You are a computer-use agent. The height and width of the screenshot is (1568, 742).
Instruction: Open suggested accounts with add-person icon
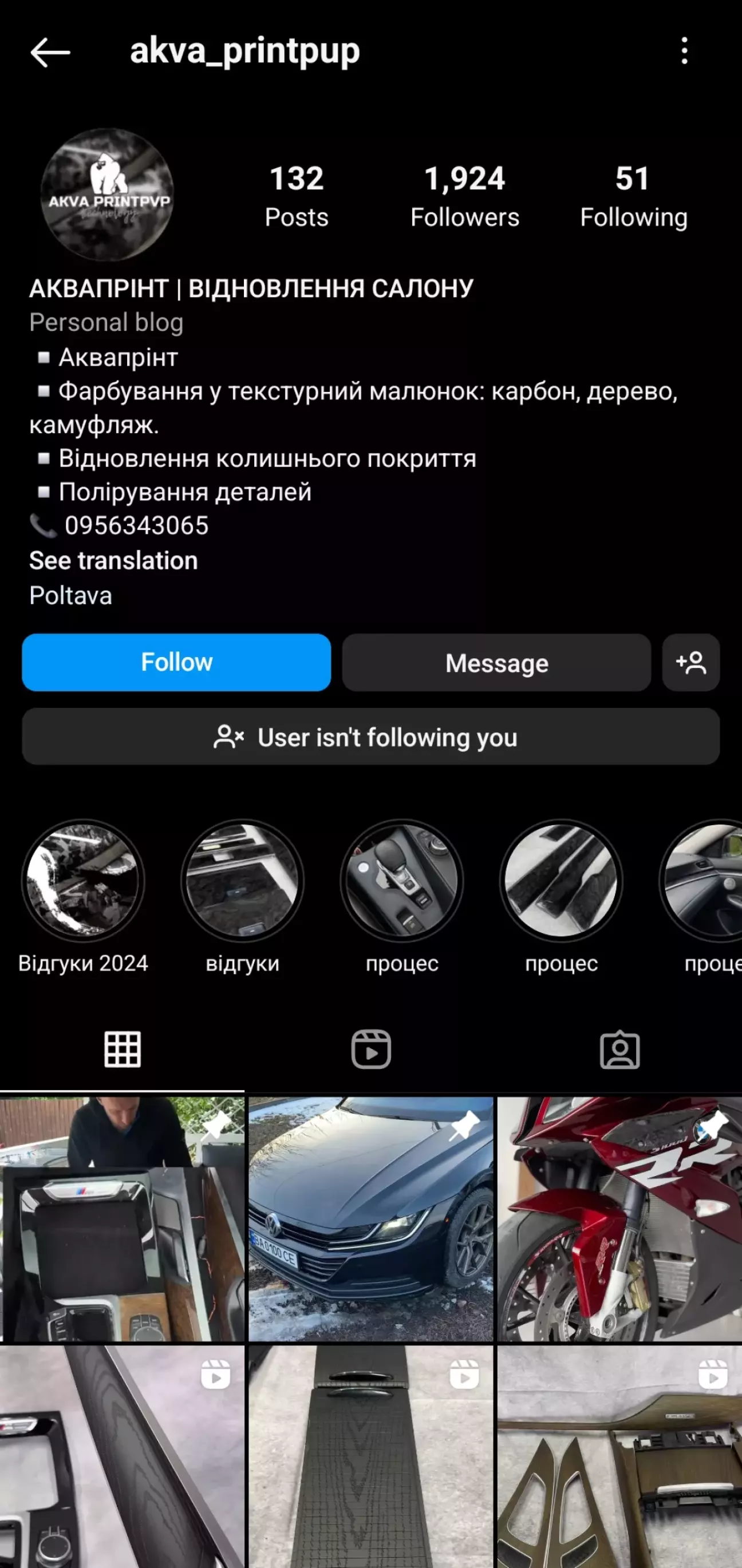point(691,662)
